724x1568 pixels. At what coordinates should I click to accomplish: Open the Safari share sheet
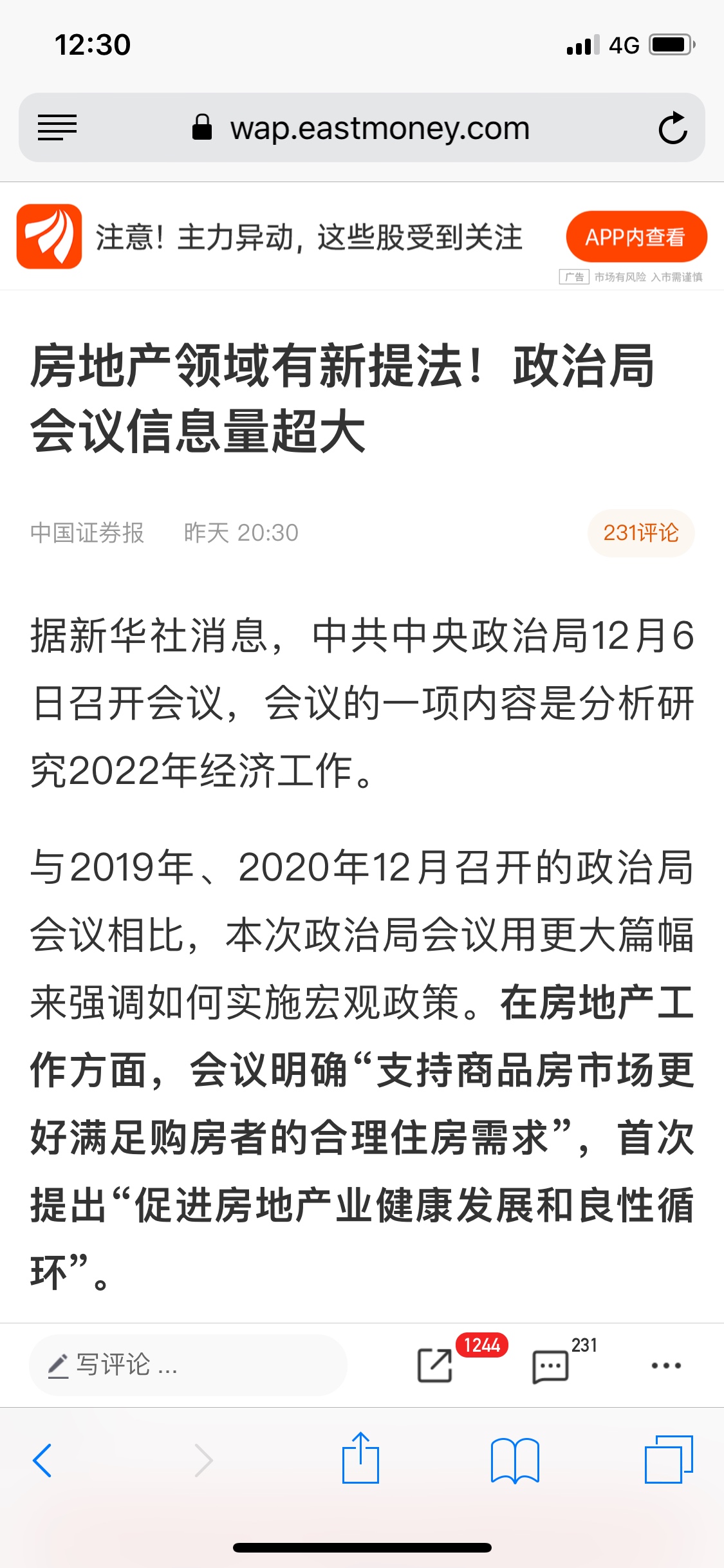coord(360,1457)
